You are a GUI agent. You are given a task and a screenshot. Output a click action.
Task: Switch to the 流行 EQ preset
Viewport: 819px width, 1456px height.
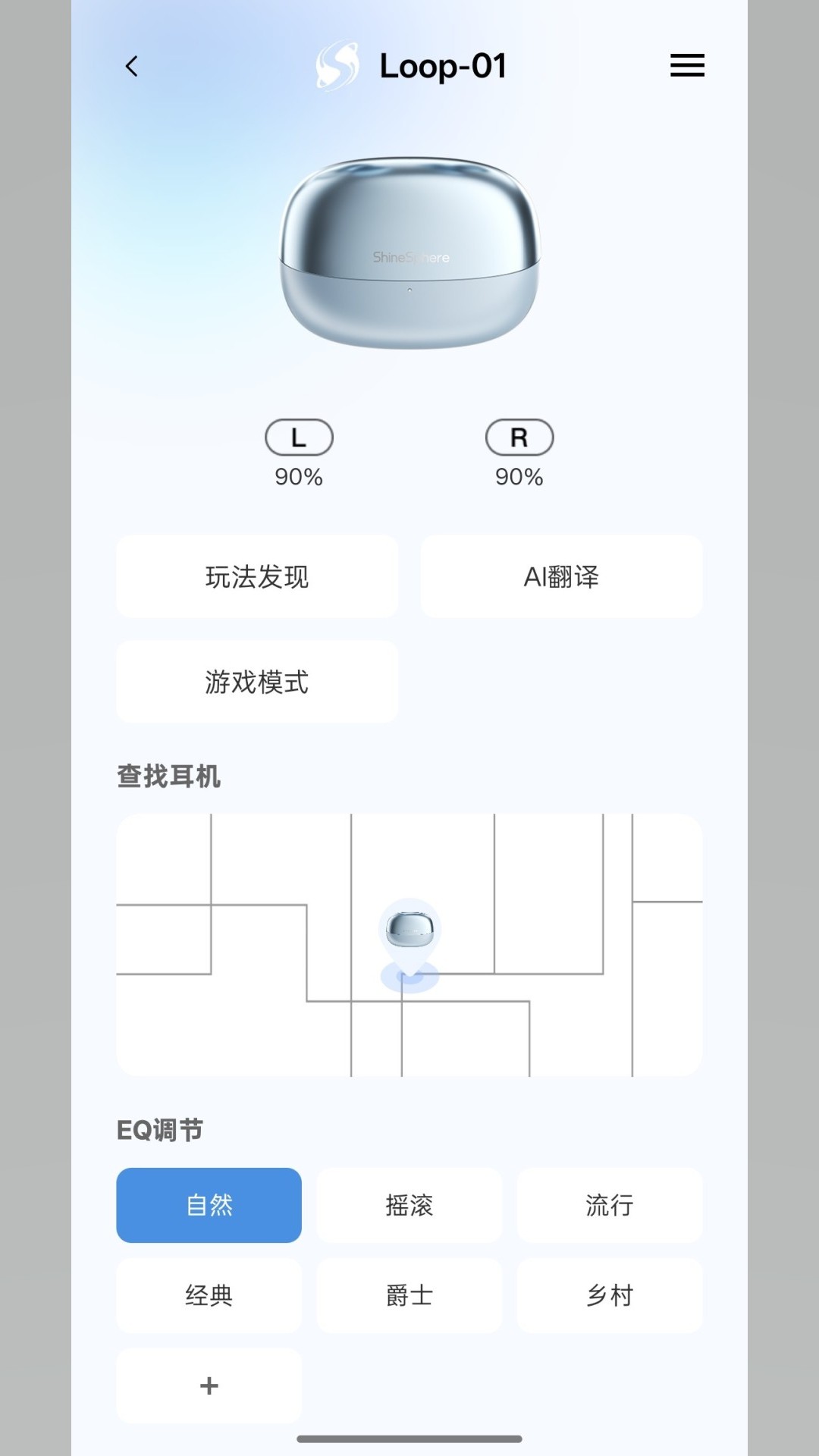coord(609,1205)
